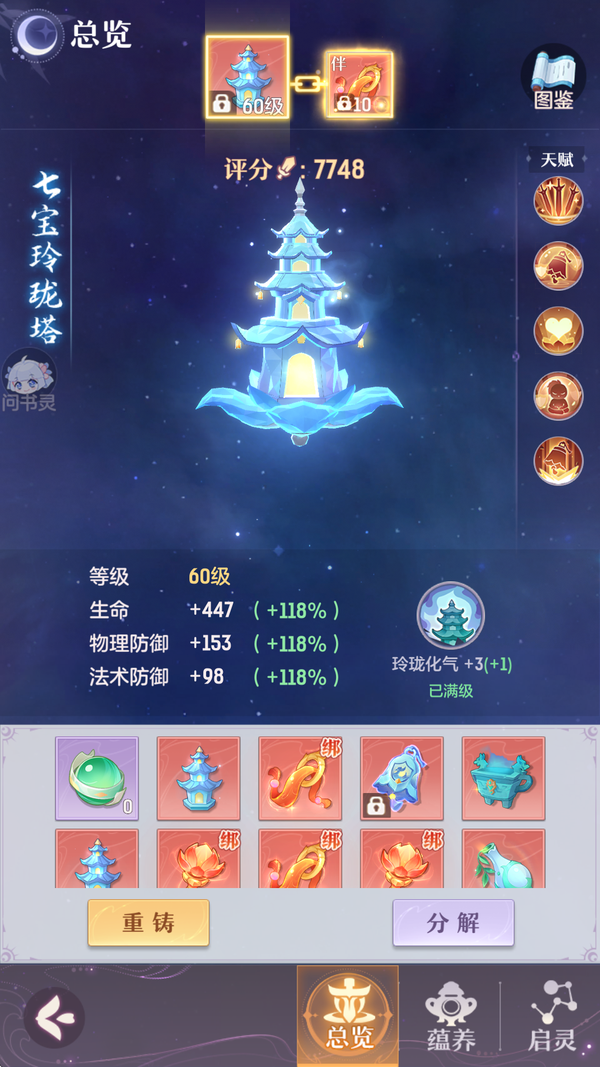Image resolution: width=600 pixels, height=1067 pixels.
Task: View the 玲珑化气 skill details
Action: [x=450, y=617]
